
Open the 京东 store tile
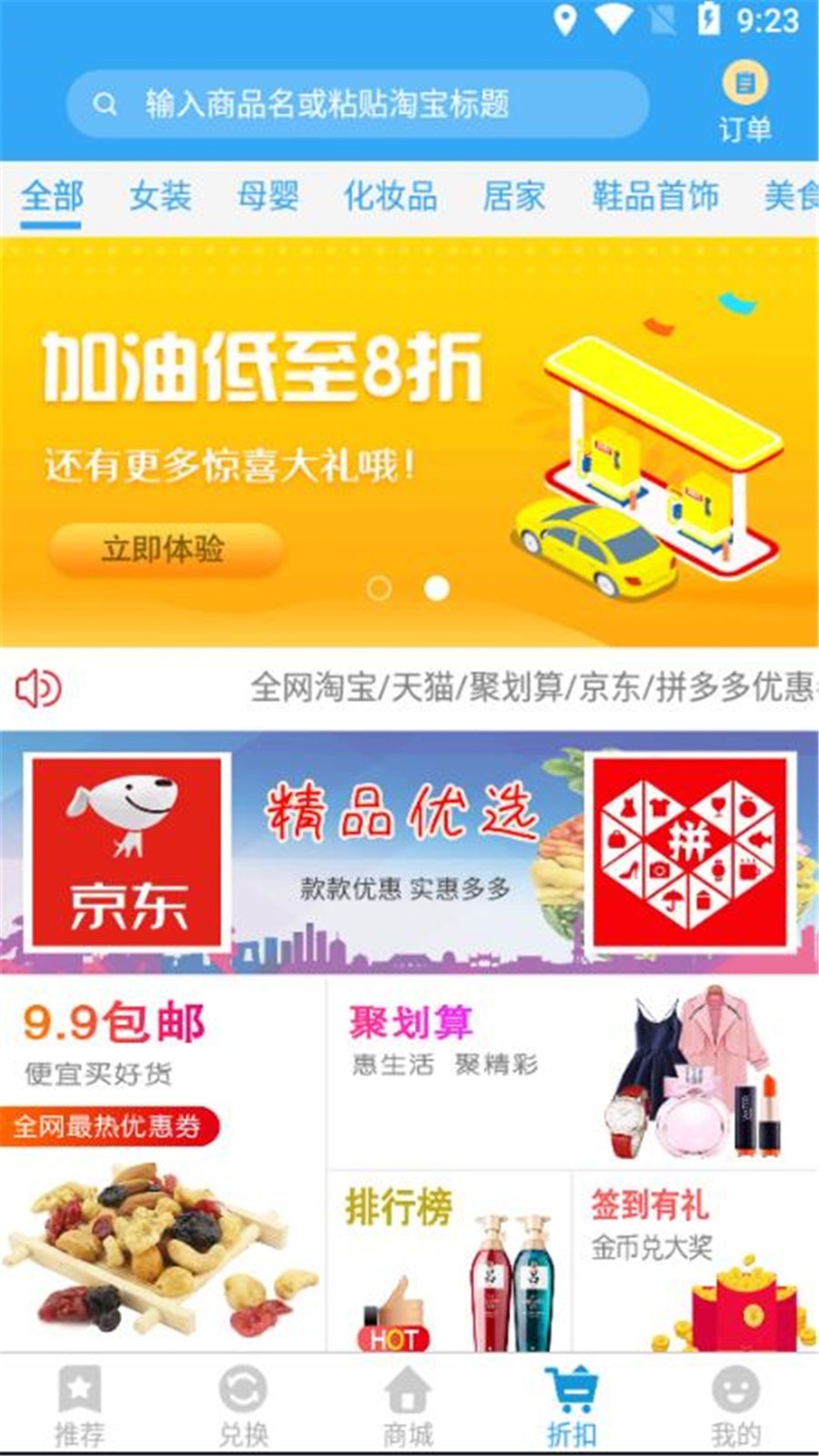coord(127,851)
